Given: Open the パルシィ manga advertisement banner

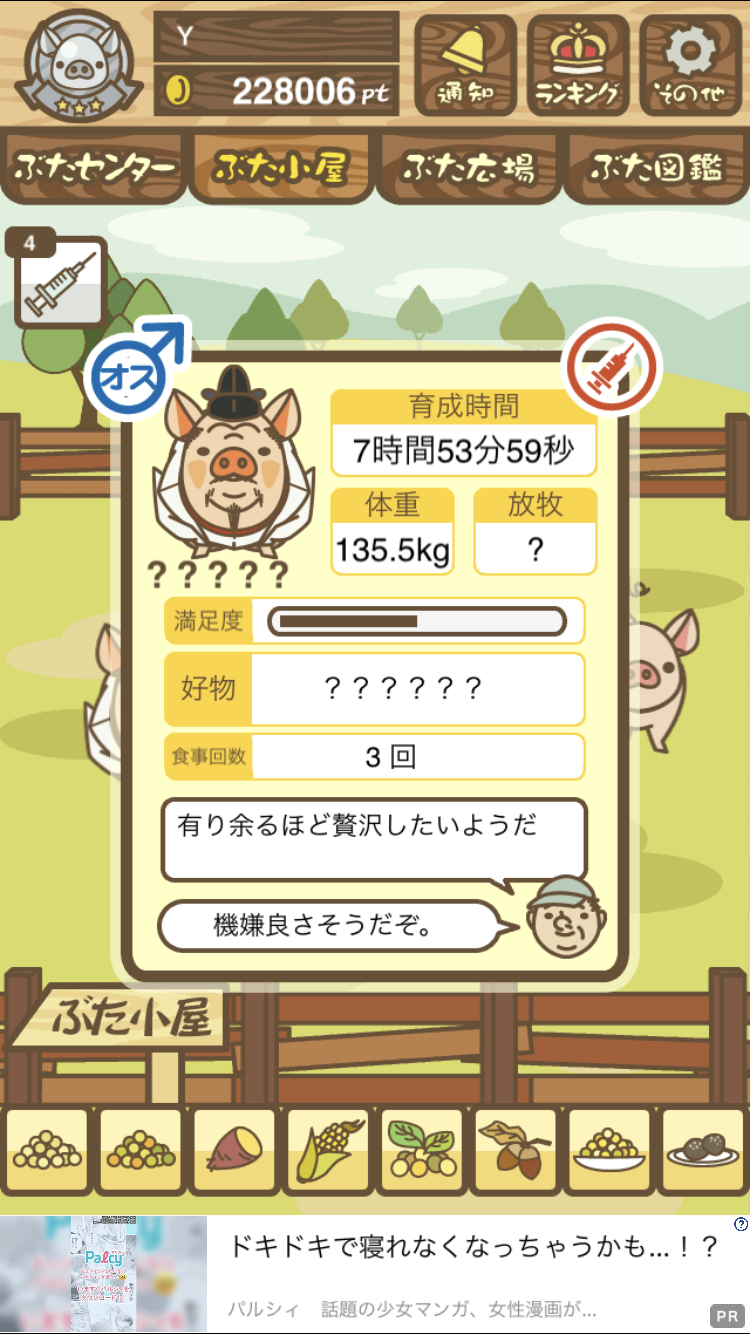Looking at the screenshot, I should (x=375, y=1274).
